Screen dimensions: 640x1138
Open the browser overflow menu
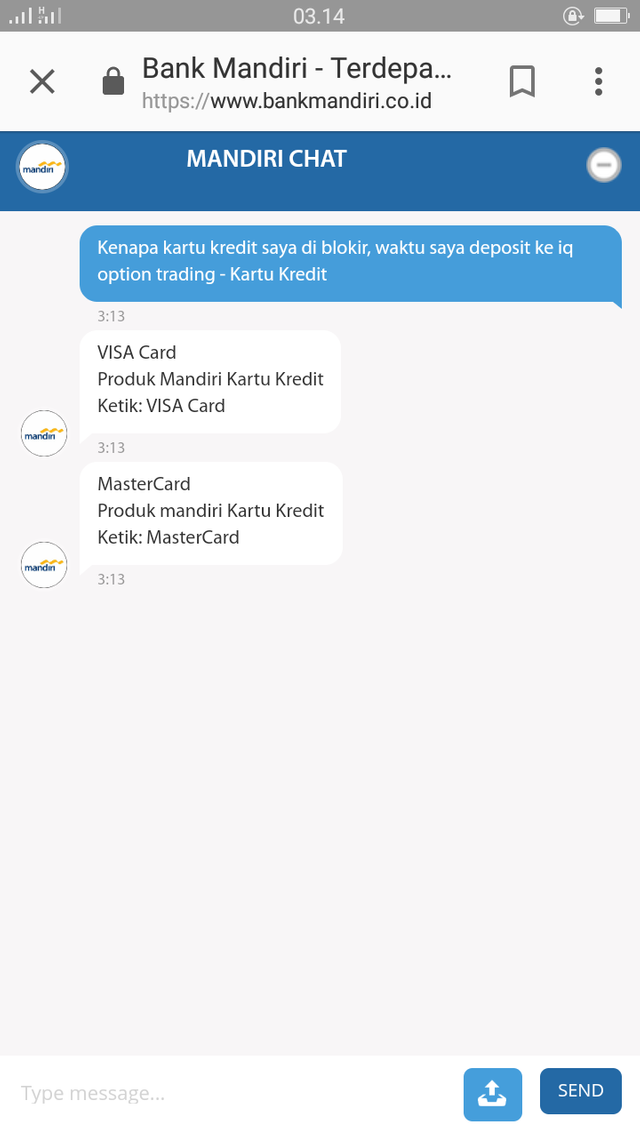(x=599, y=81)
